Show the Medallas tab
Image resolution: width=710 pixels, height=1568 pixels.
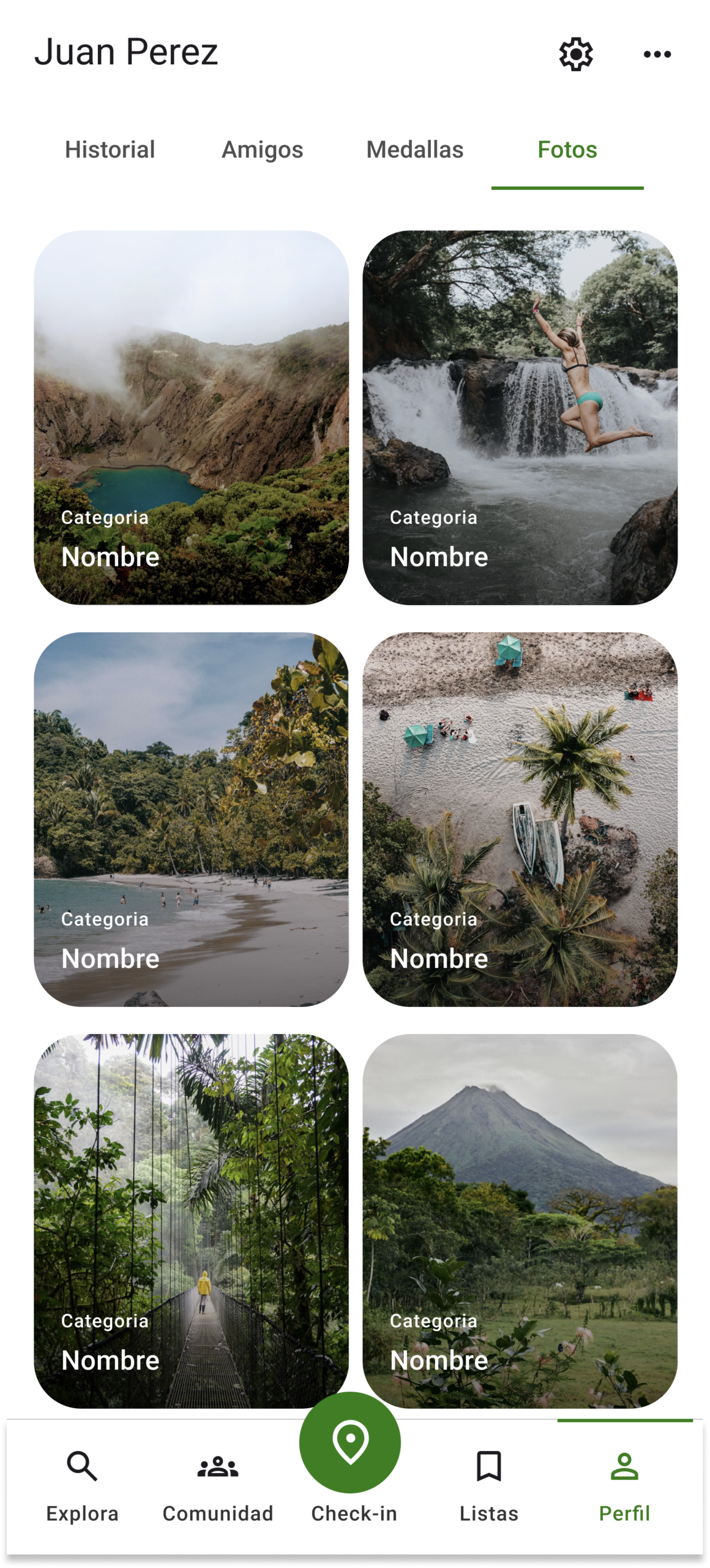point(414,150)
